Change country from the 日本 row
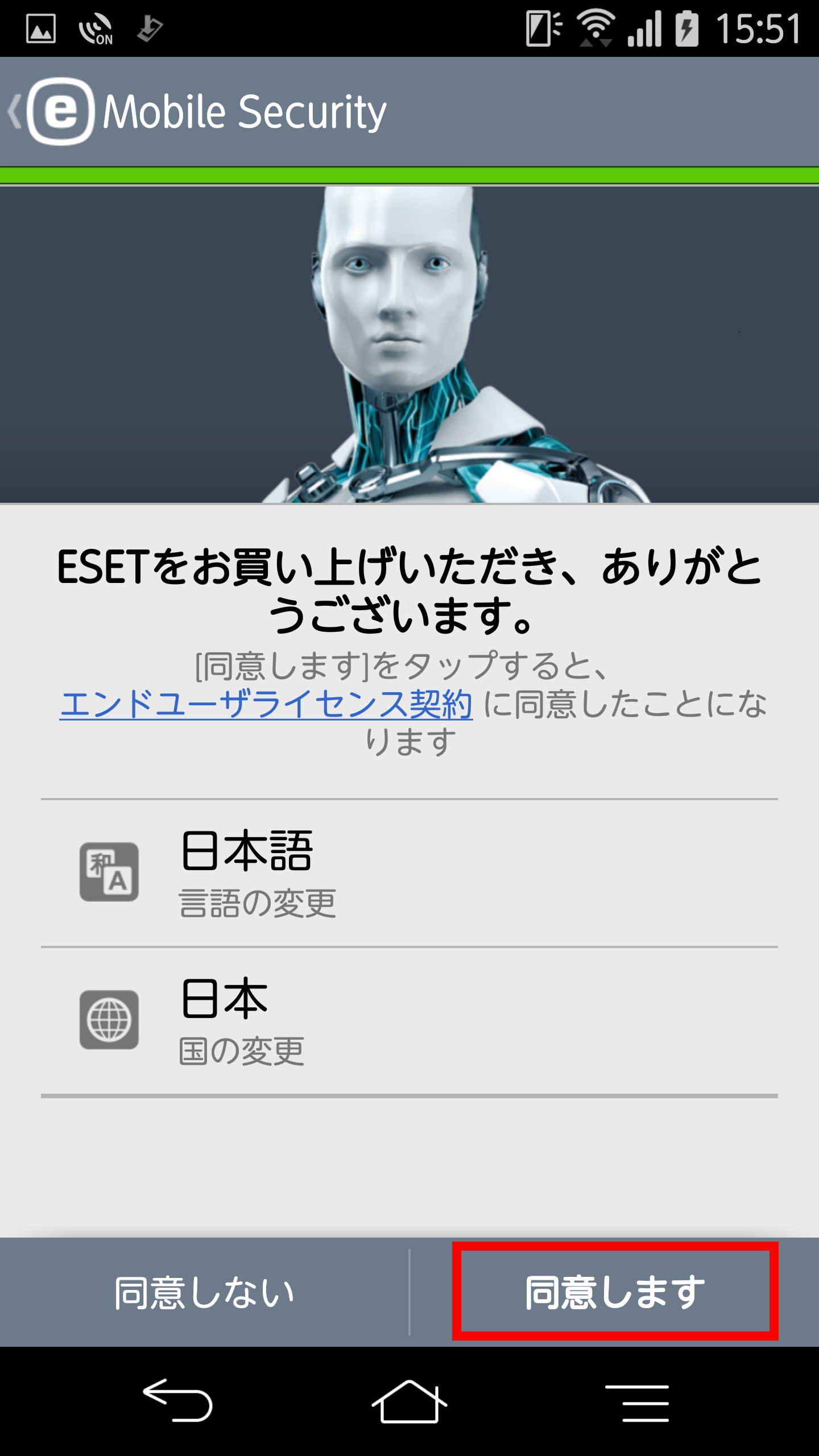Screen dimensions: 819x1456 [x=409, y=1020]
